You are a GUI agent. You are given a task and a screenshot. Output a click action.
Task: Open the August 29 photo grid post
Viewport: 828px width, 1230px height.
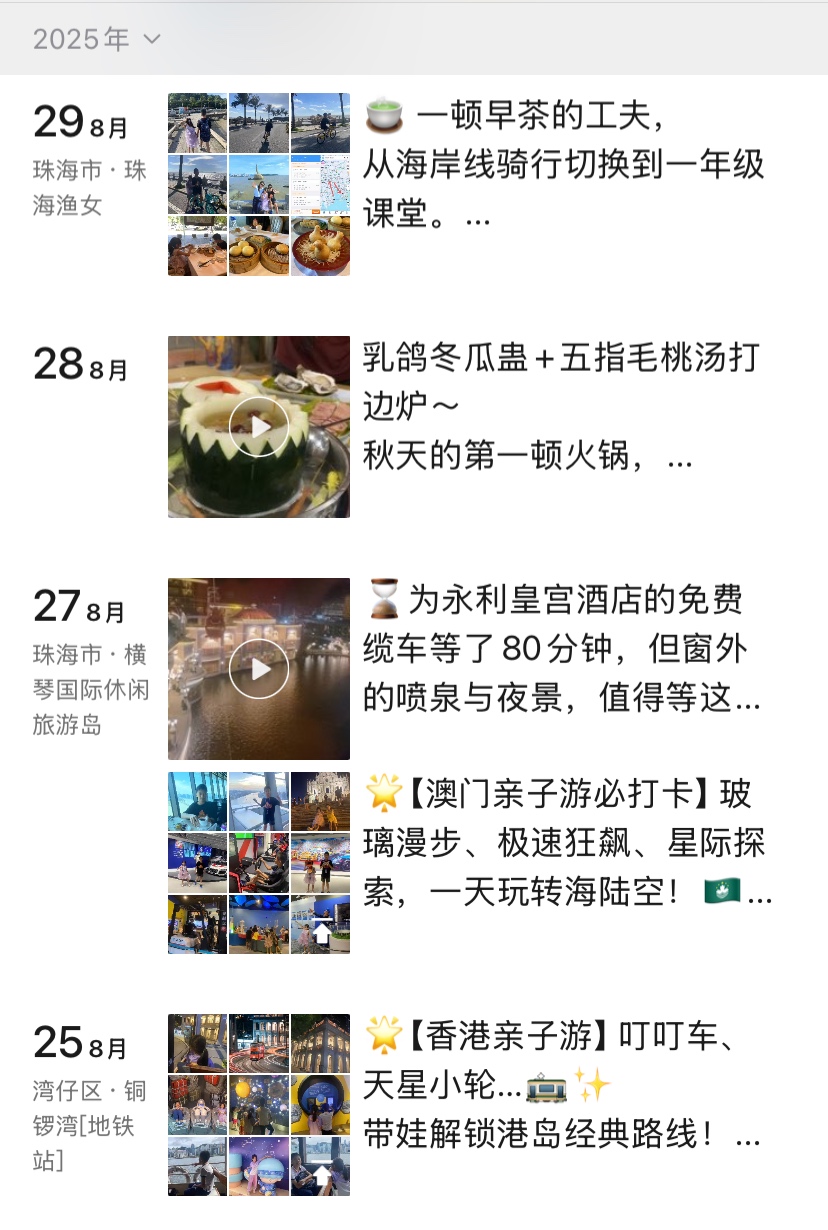pos(259,184)
